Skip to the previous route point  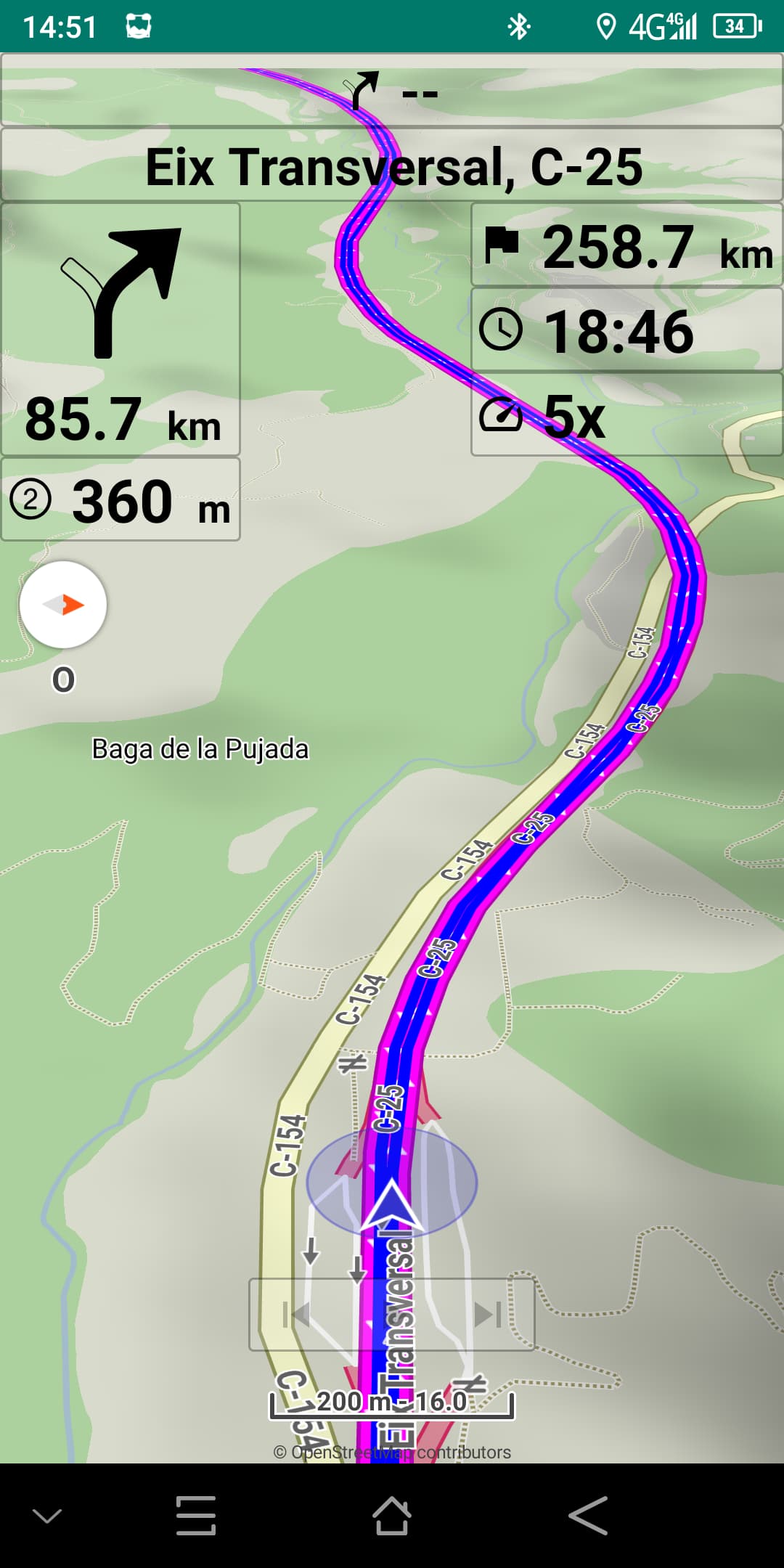click(x=296, y=1315)
